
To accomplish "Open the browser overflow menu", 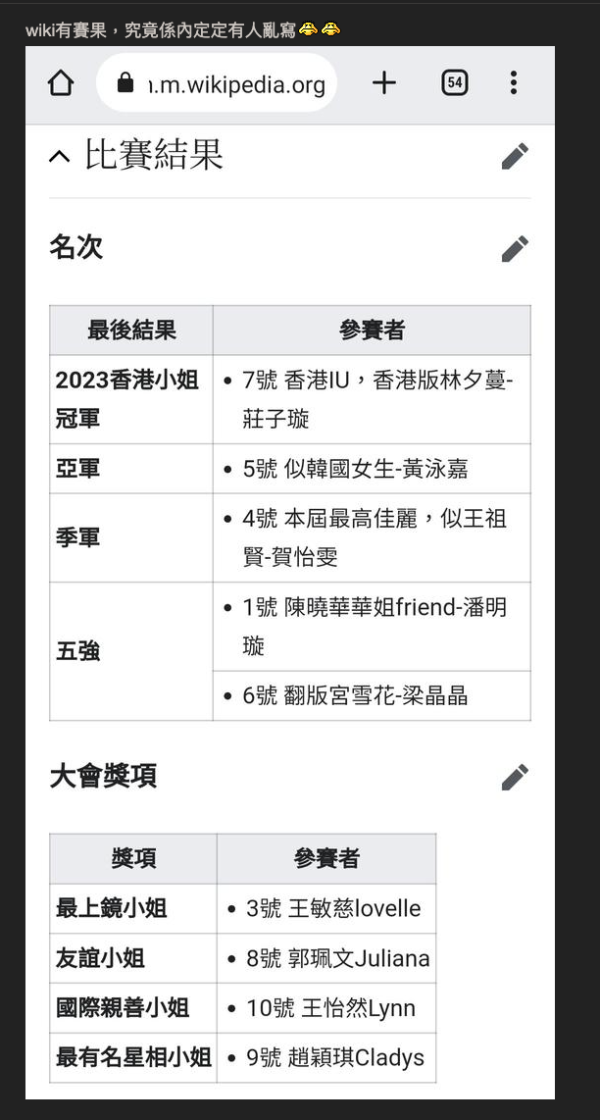I will [513, 83].
